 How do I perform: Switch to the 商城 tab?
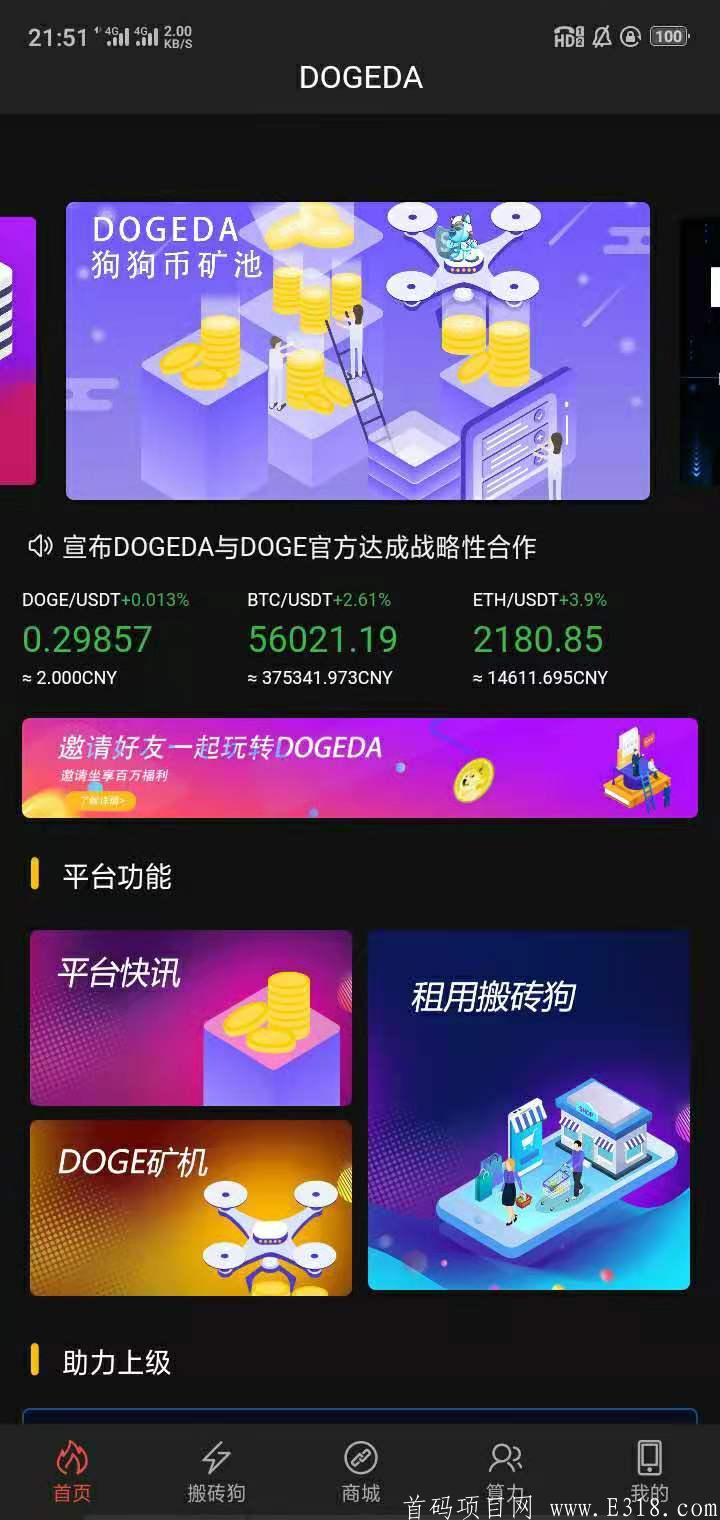pyautogui.click(x=361, y=1472)
